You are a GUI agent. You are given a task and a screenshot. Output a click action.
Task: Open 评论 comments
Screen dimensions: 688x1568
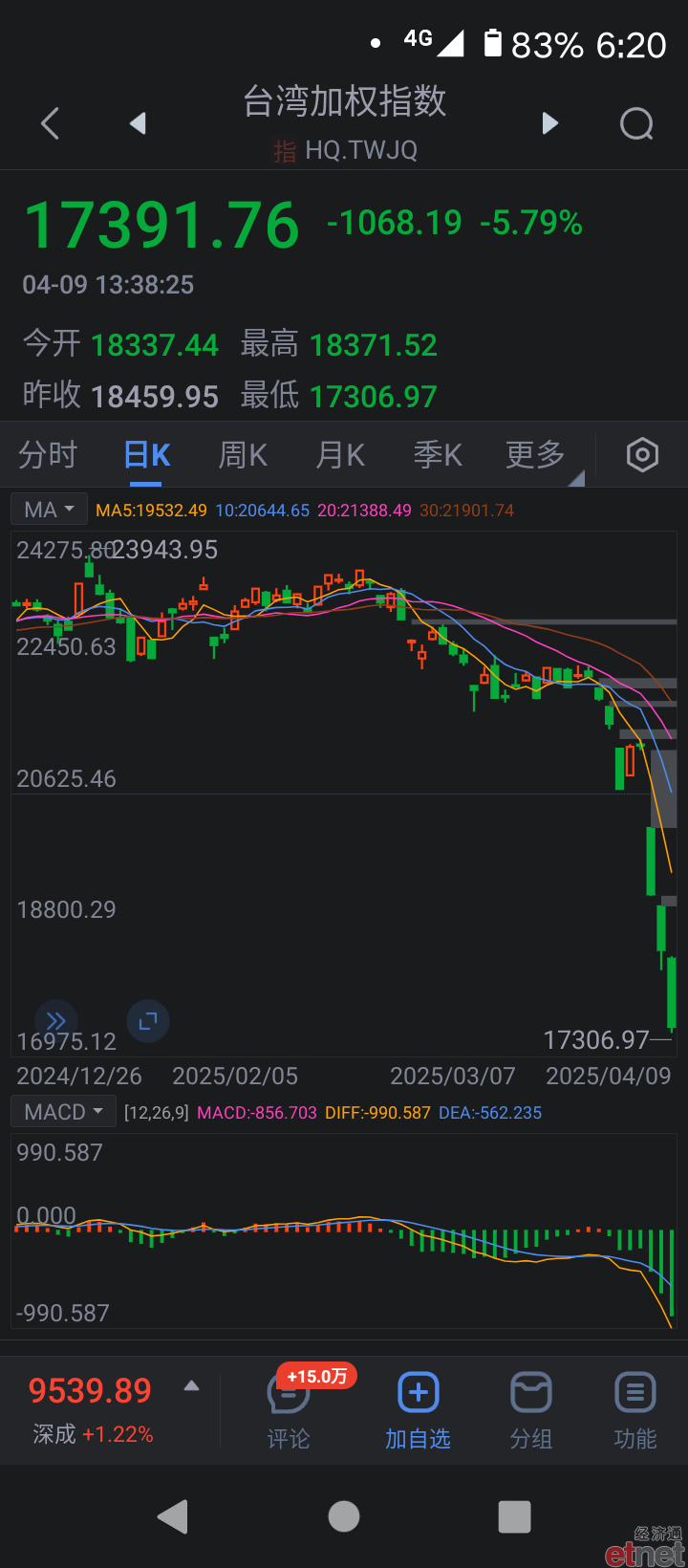pyautogui.click(x=289, y=1411)
